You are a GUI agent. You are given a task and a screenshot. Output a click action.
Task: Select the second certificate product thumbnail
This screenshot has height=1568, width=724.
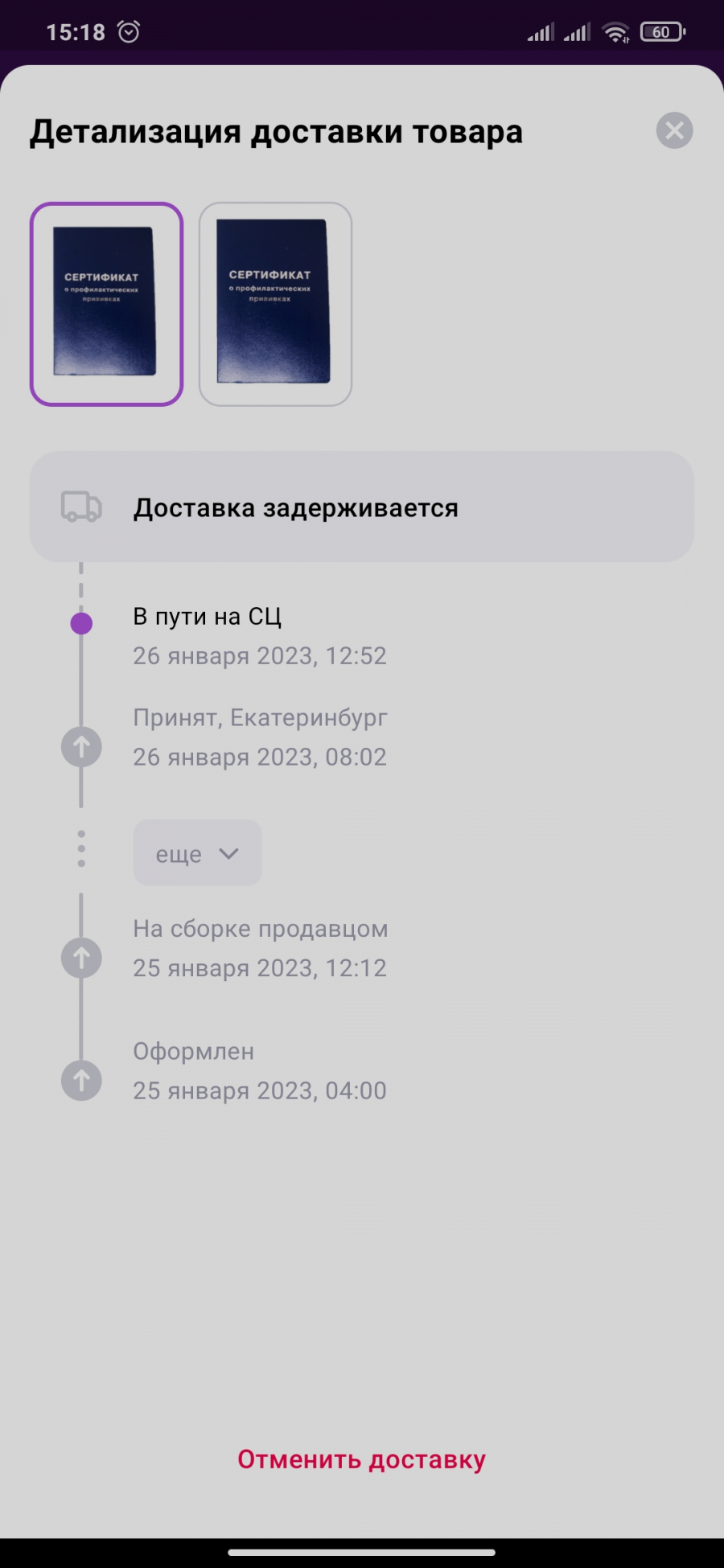(x=275, y=304)
